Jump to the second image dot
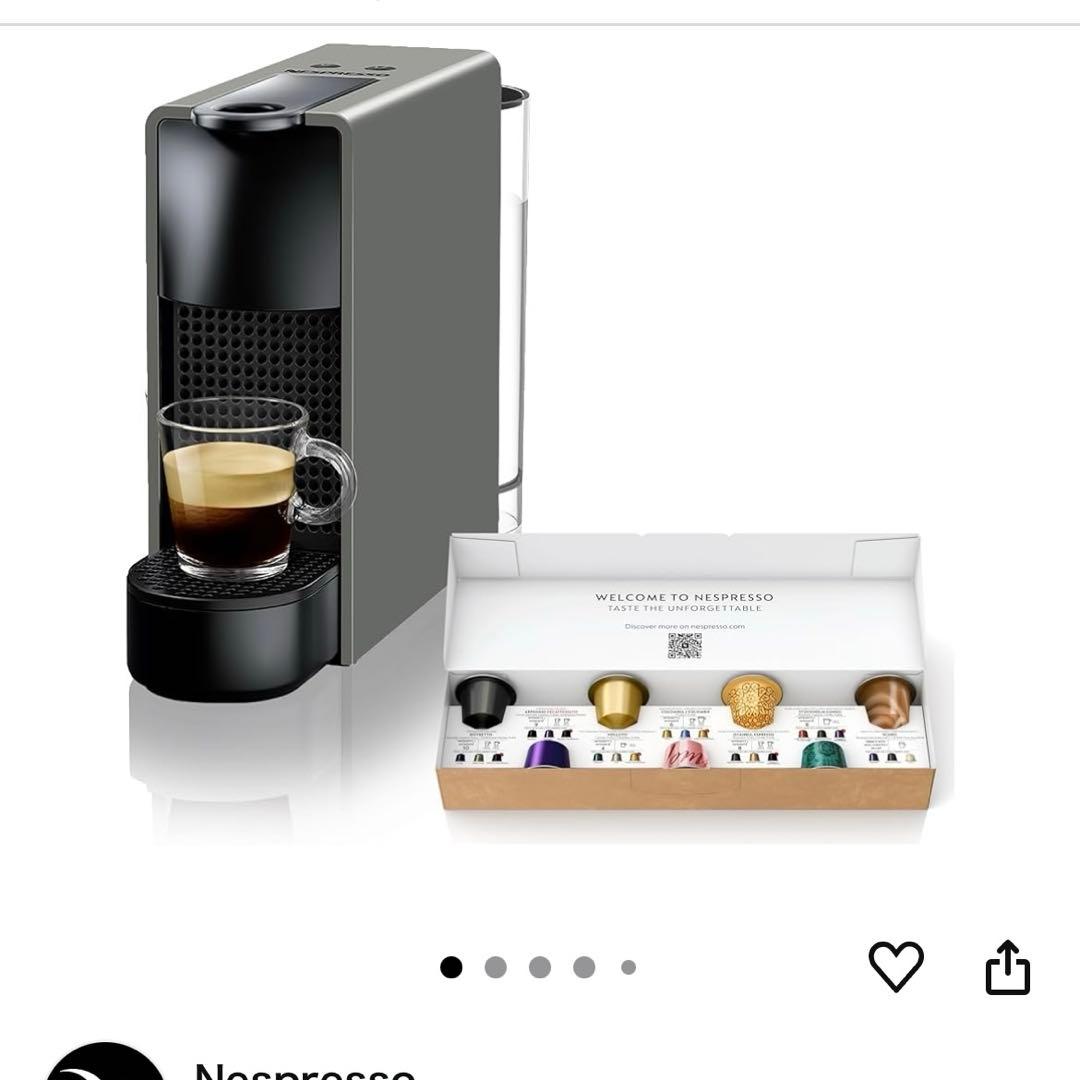This screenshot has height=1080, width=1080. point(495,967)
